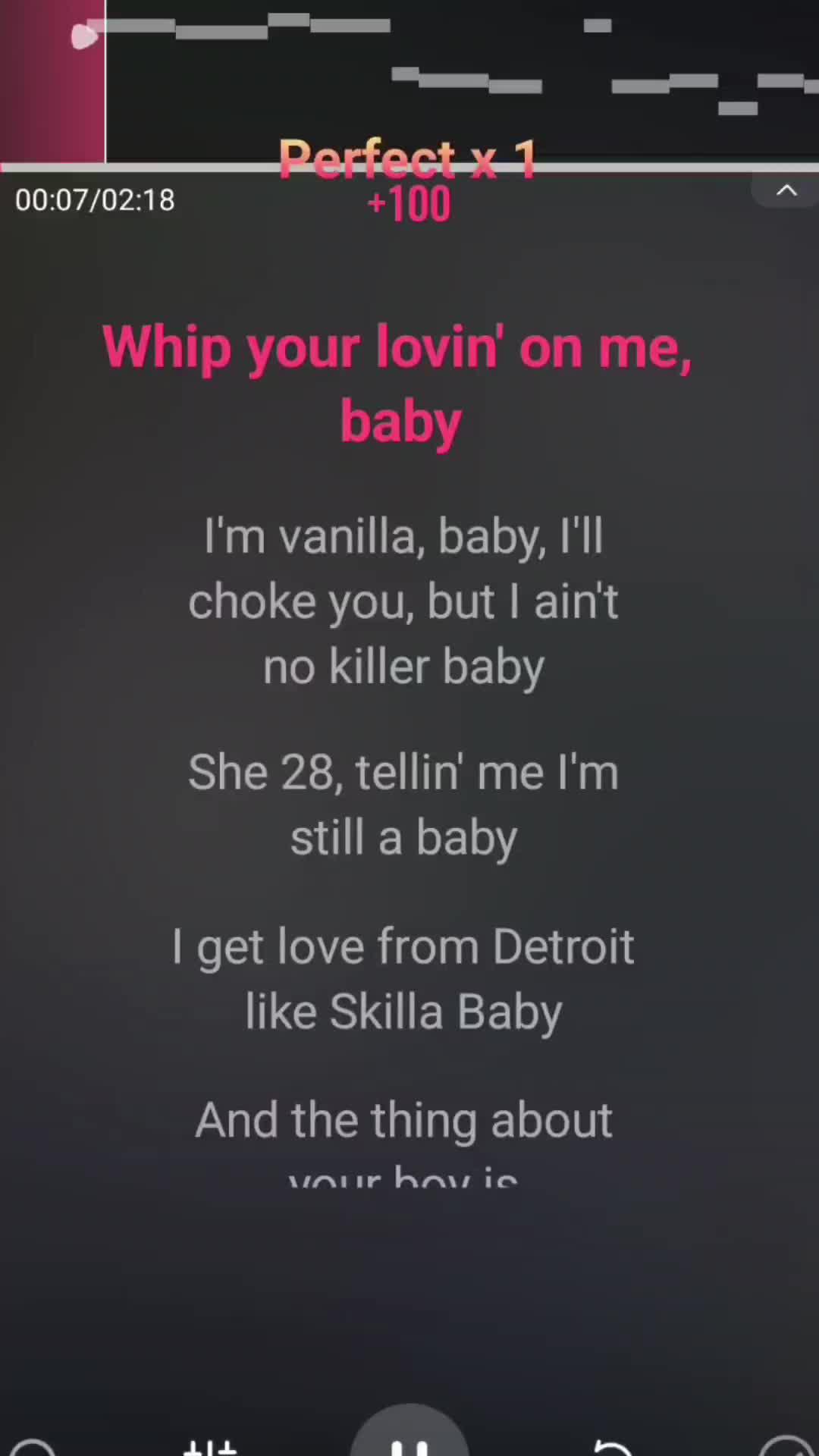Collapse the pitch panel with the chevron
The image size is (819, 1456).
[x=786, y=191]
